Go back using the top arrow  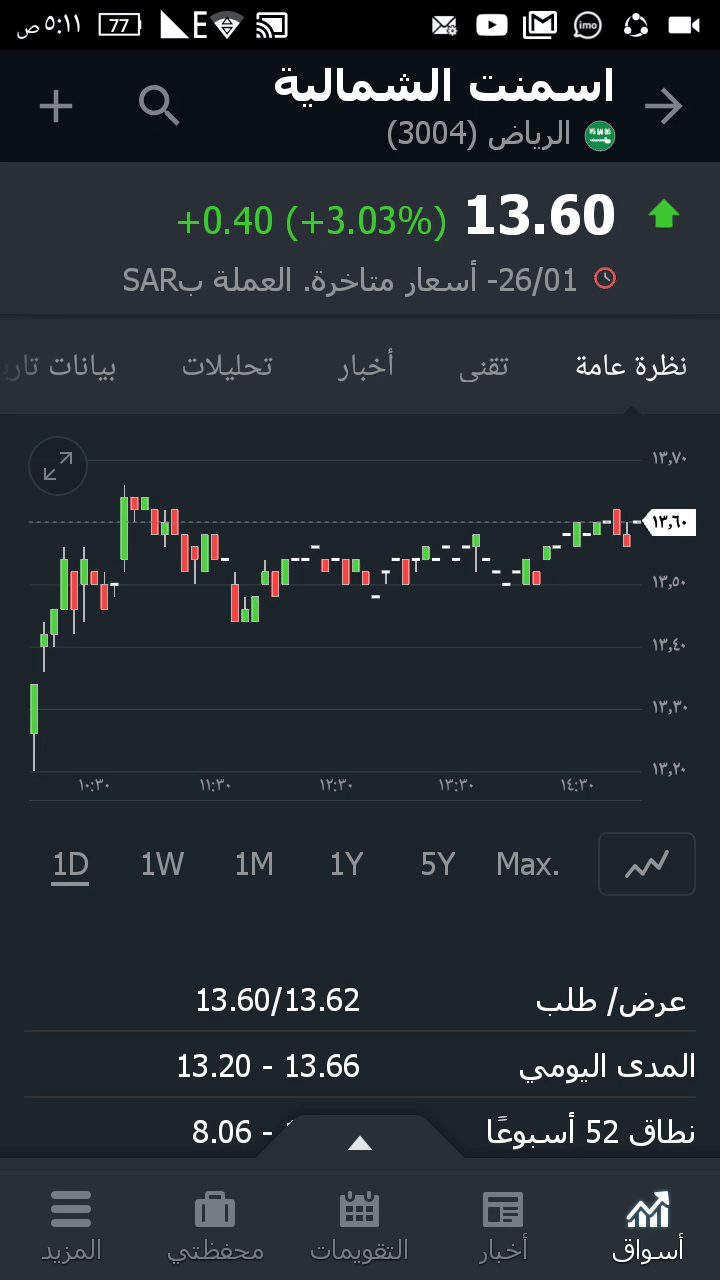(x=663, y=106)
